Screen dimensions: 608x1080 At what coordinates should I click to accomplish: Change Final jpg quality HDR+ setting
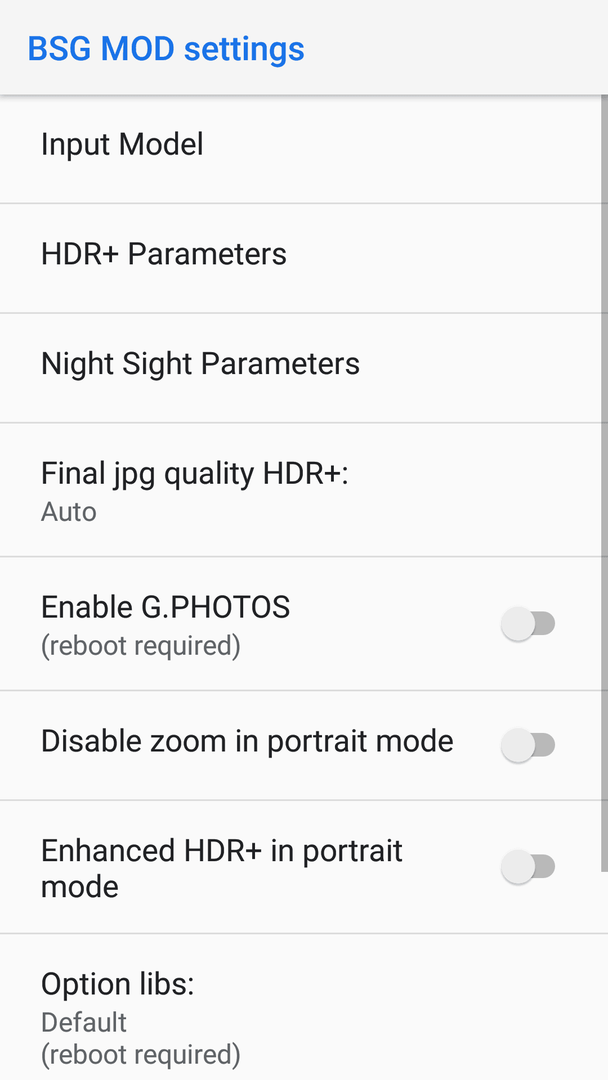301,490
